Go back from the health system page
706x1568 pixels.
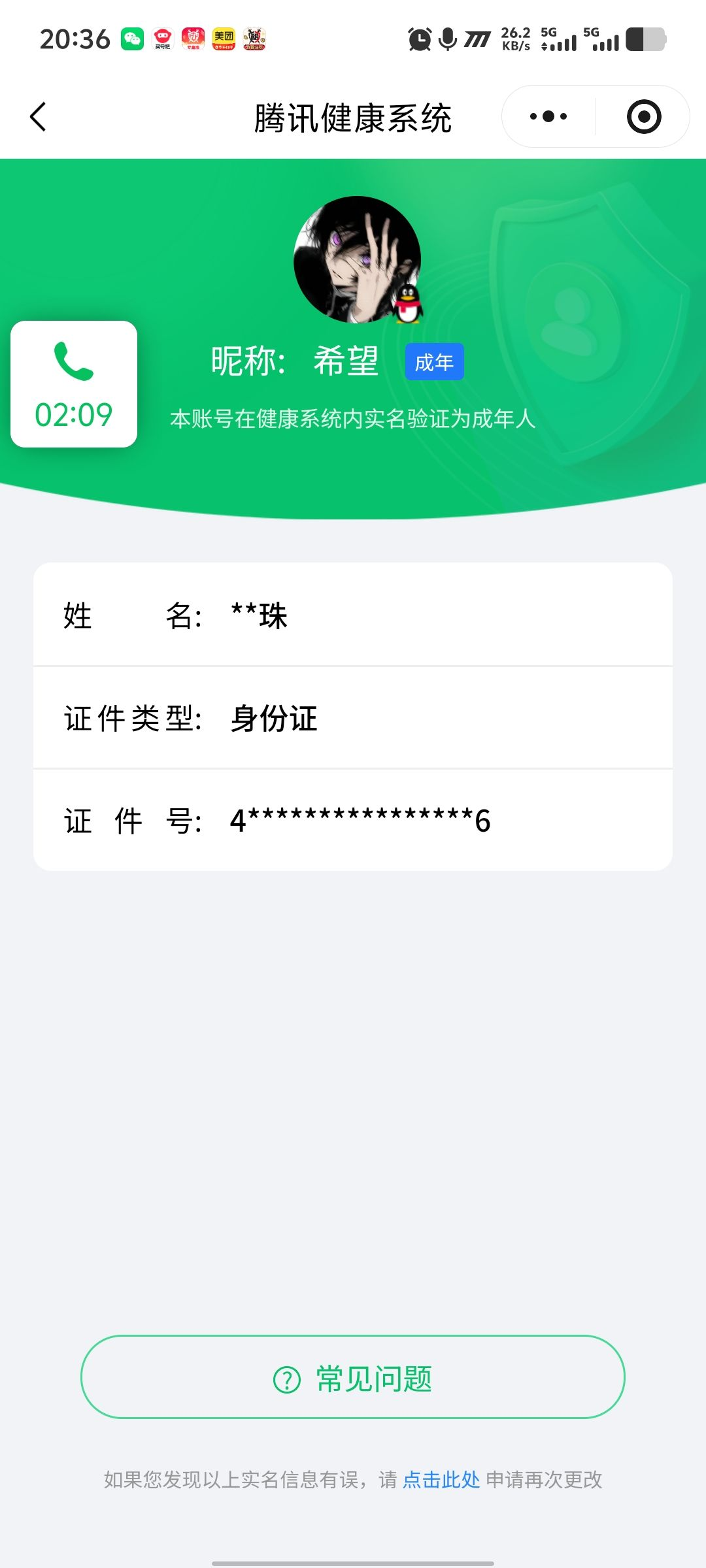click(39, 117)
